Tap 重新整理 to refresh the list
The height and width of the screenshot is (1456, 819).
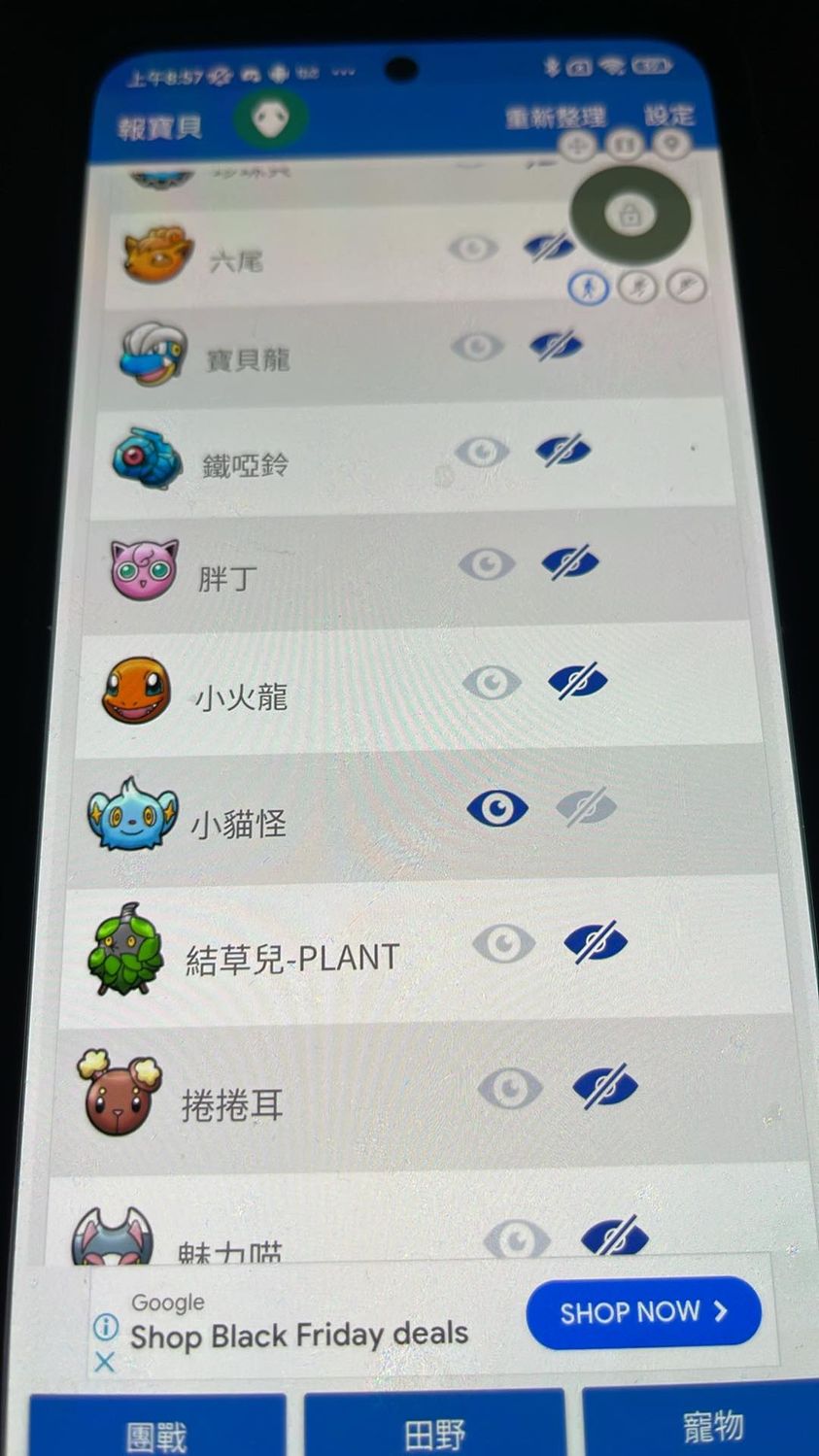coord(555,119)
